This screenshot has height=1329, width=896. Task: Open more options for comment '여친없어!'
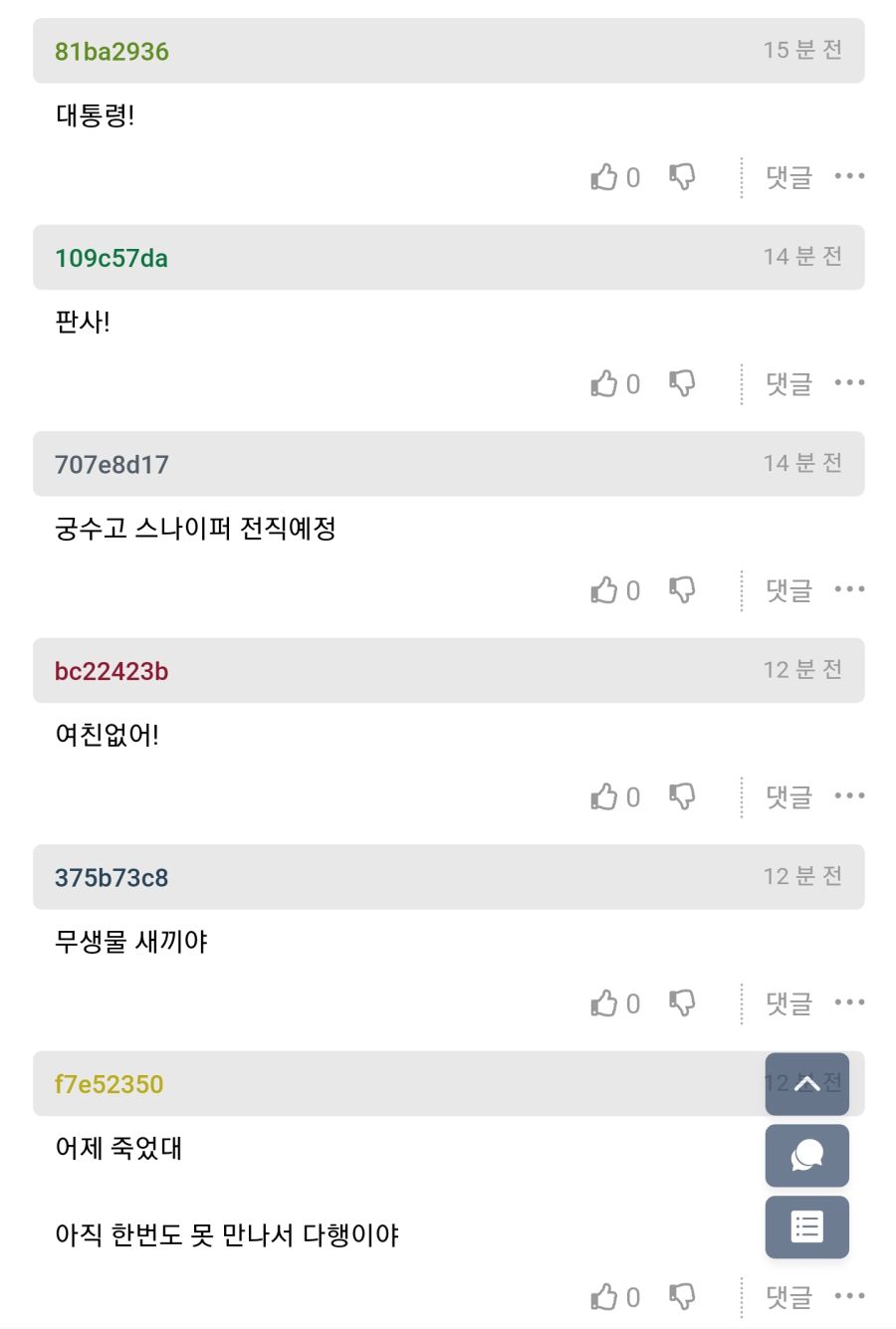click(x=849, y=796)
